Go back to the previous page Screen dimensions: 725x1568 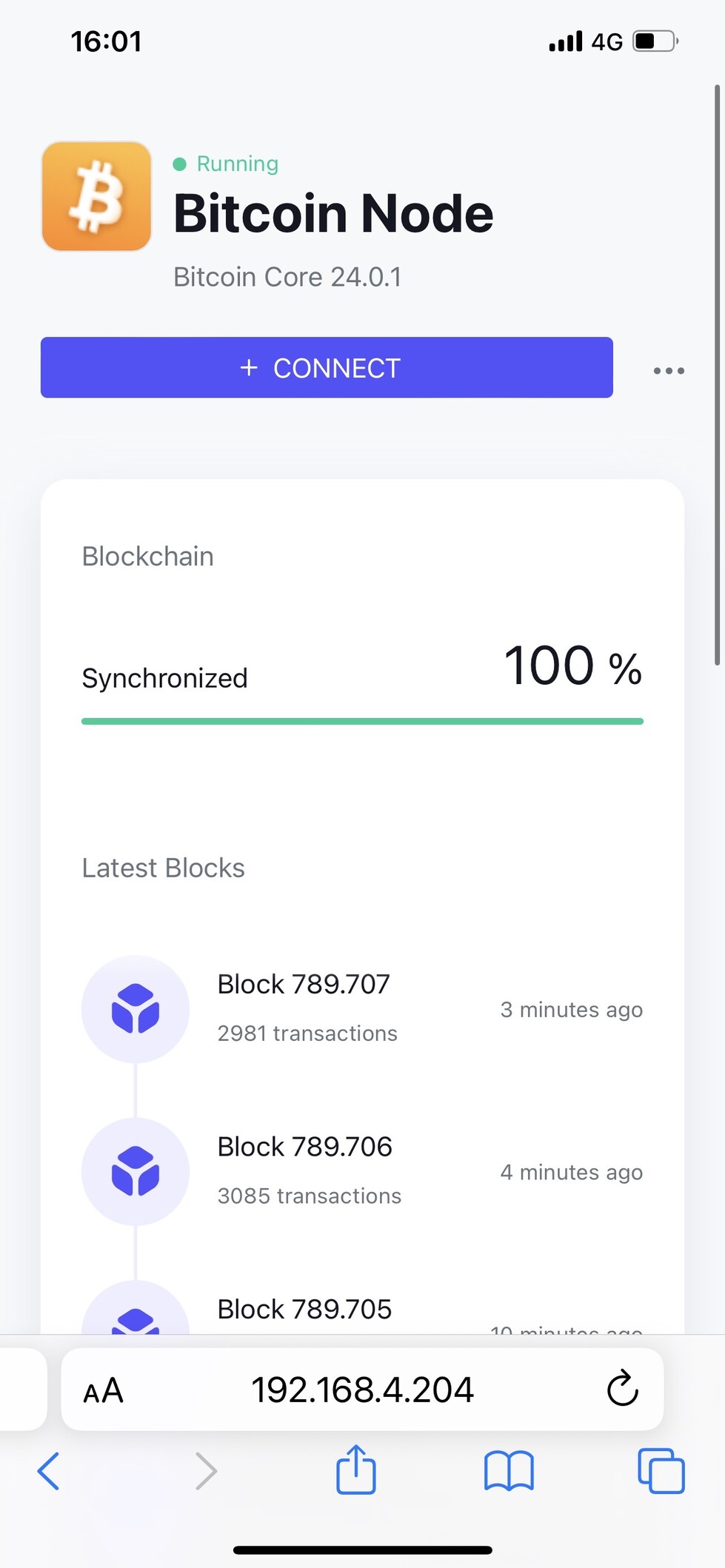(48, 1470)
